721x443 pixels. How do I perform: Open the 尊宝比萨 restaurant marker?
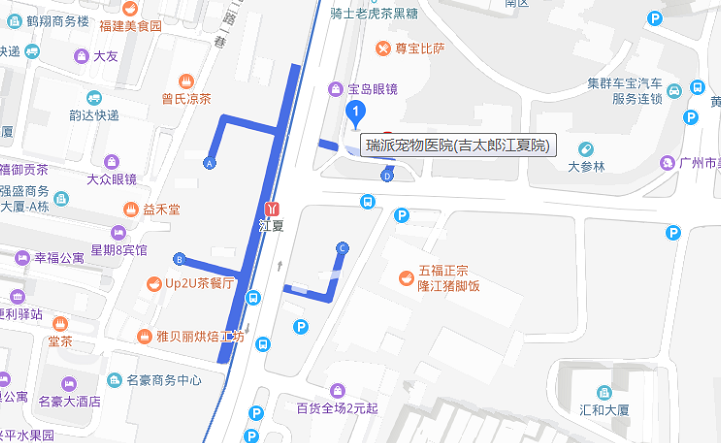[383, 48]
